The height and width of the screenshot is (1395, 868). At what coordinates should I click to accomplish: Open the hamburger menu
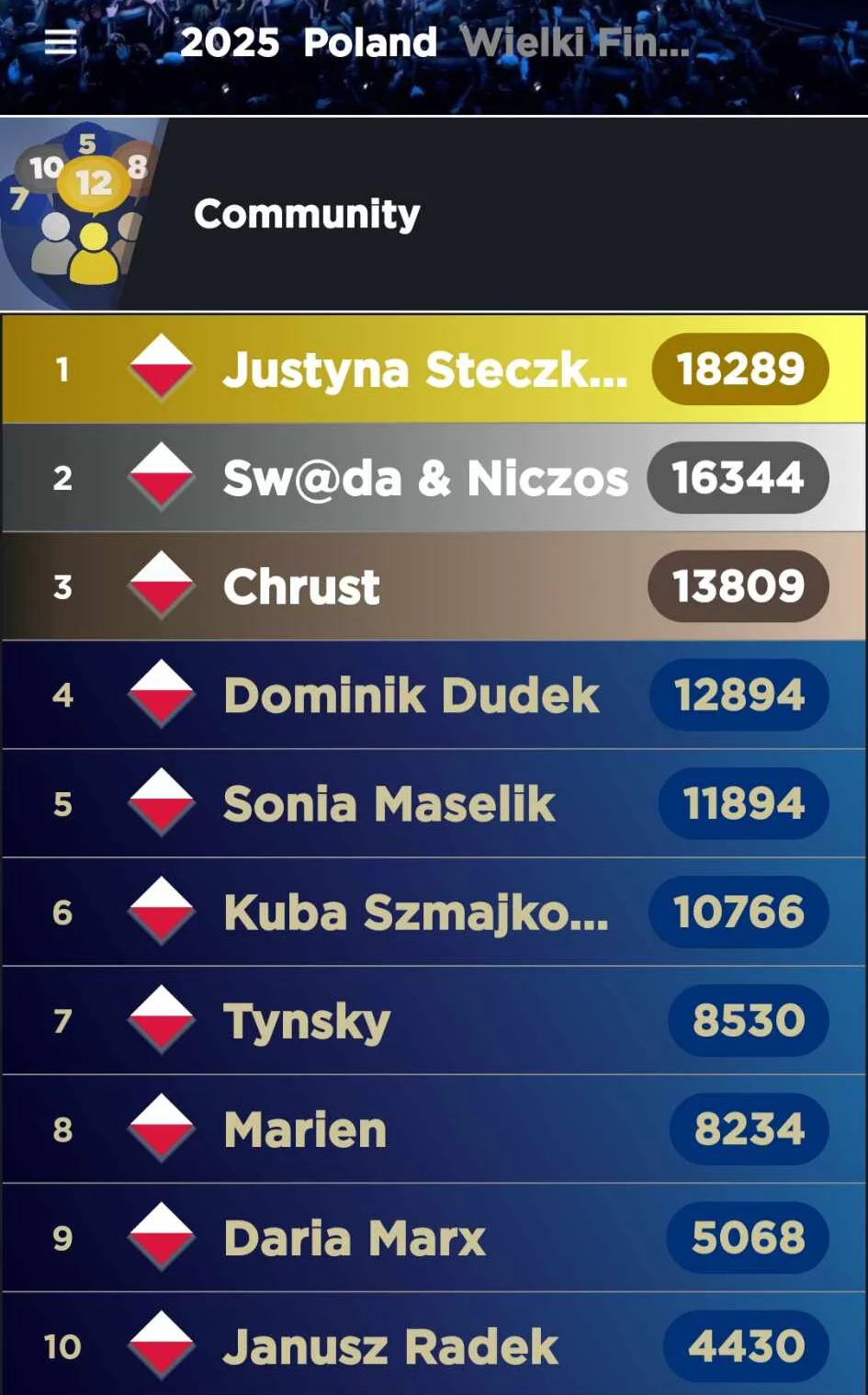[x=61, y=42]
